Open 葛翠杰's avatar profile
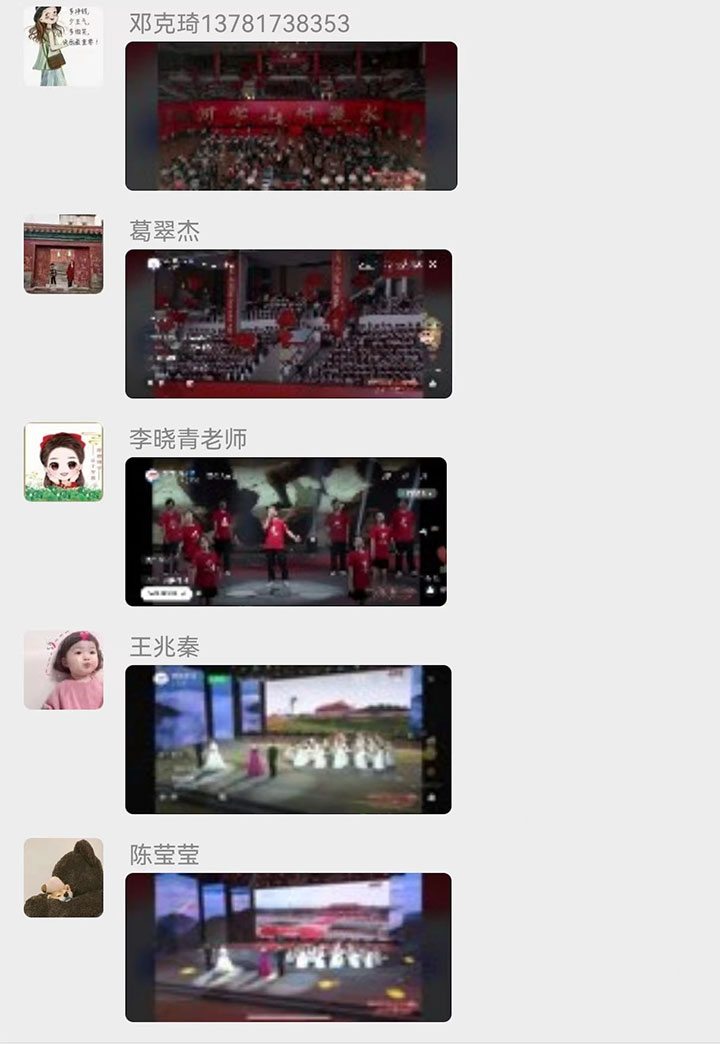This screenshot has width=720, height=1044. click(x=63, y=254)
